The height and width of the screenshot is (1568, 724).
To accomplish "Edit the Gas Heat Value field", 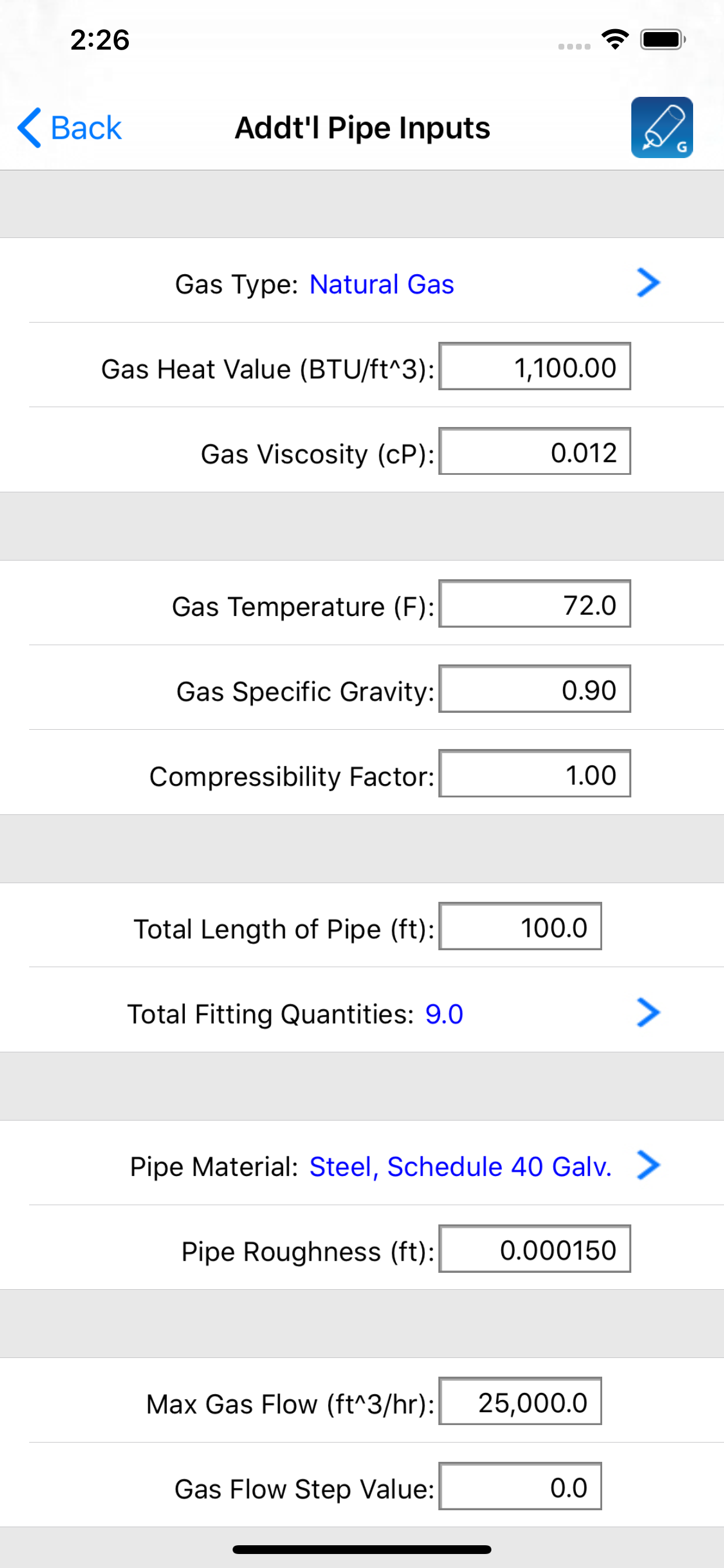I will pos(534,366).
